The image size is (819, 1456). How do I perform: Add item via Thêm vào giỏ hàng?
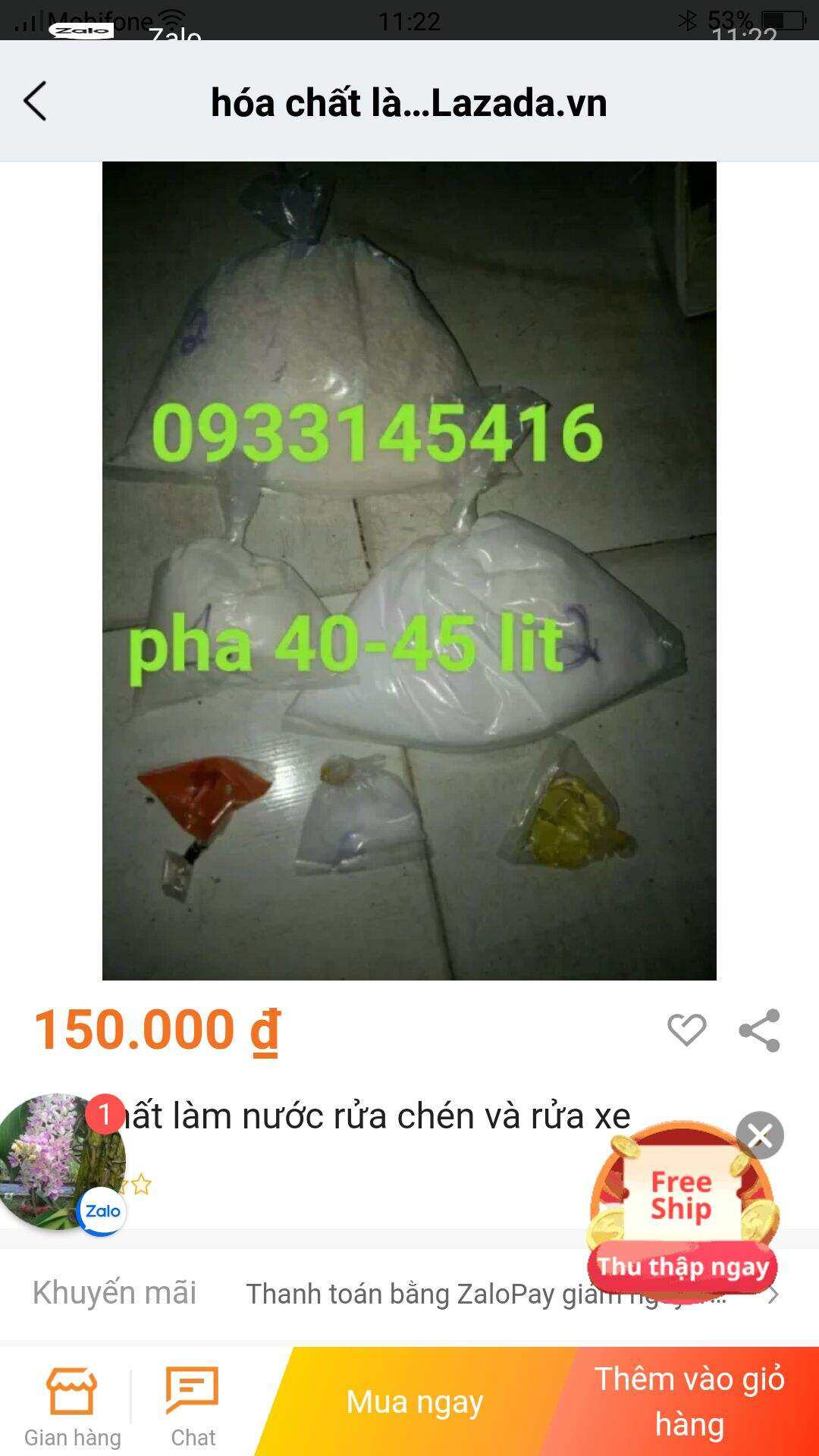689,1403
